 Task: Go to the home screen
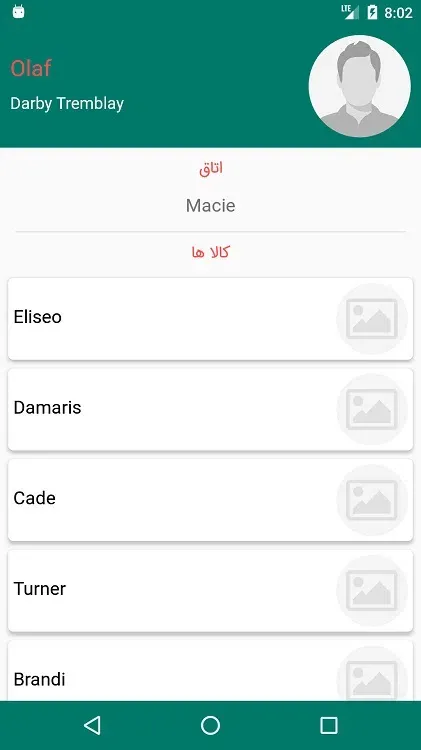pos(210,725)
